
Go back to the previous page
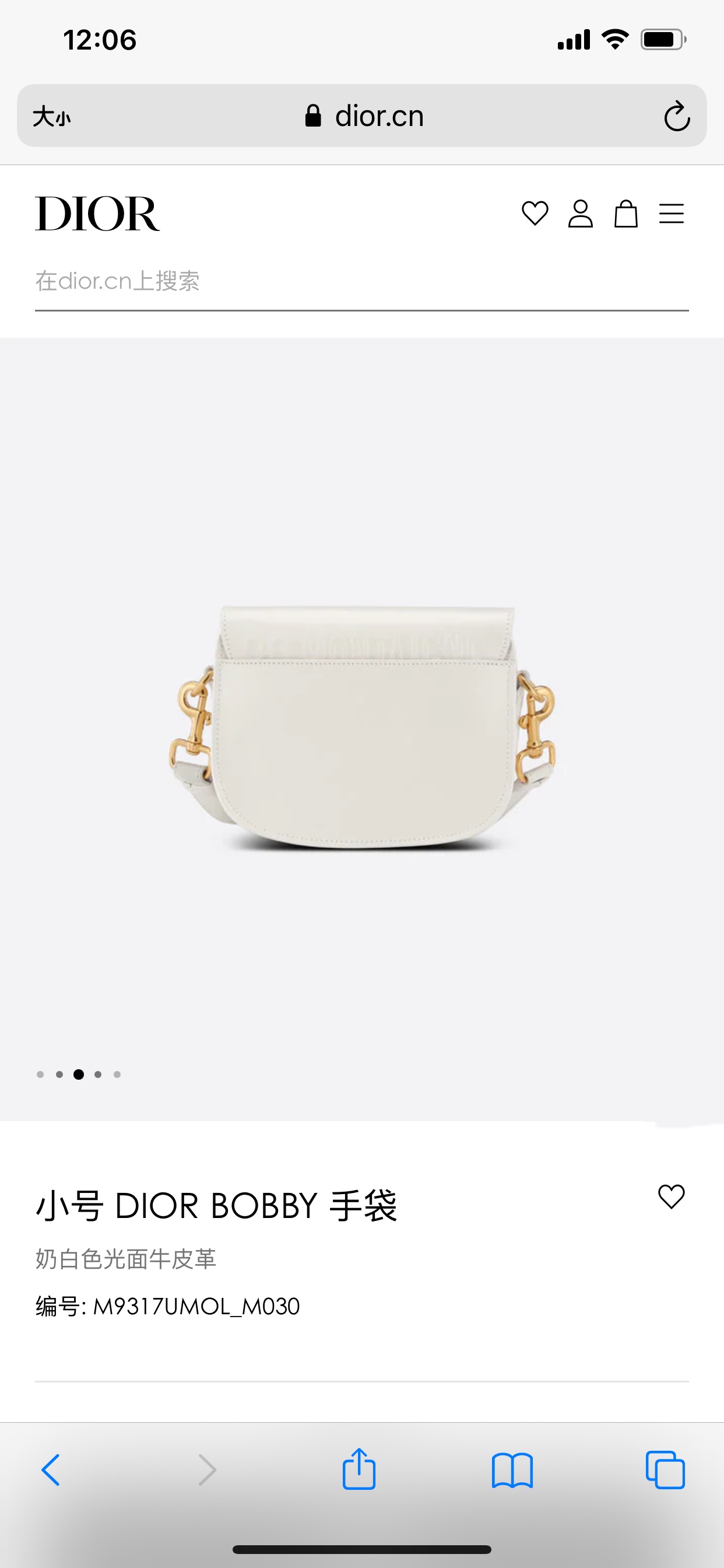[51, 1471]
